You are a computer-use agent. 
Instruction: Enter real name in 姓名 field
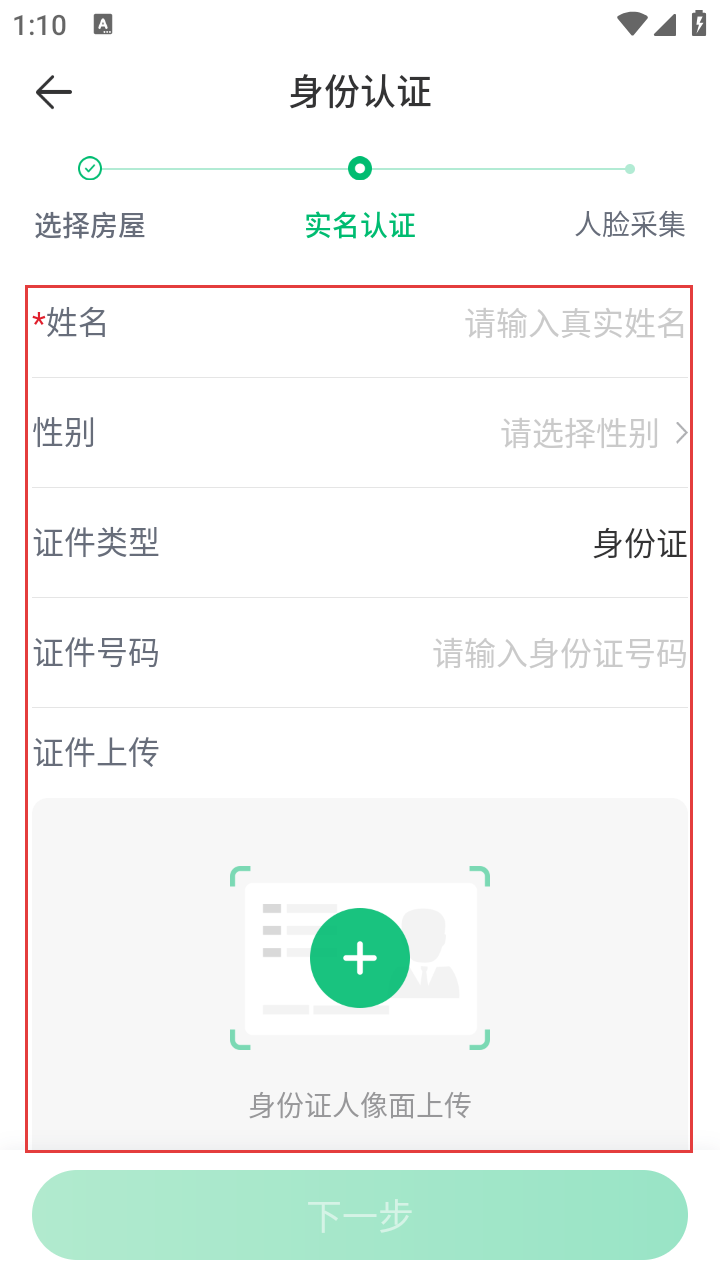[575, 324]
